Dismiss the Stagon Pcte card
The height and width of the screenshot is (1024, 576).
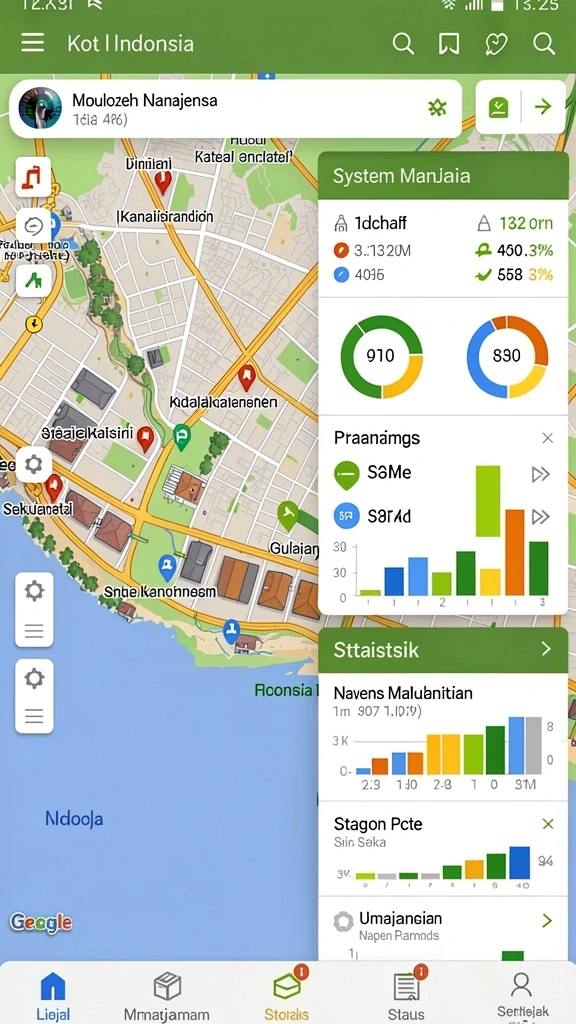click(x=548, y=824)
